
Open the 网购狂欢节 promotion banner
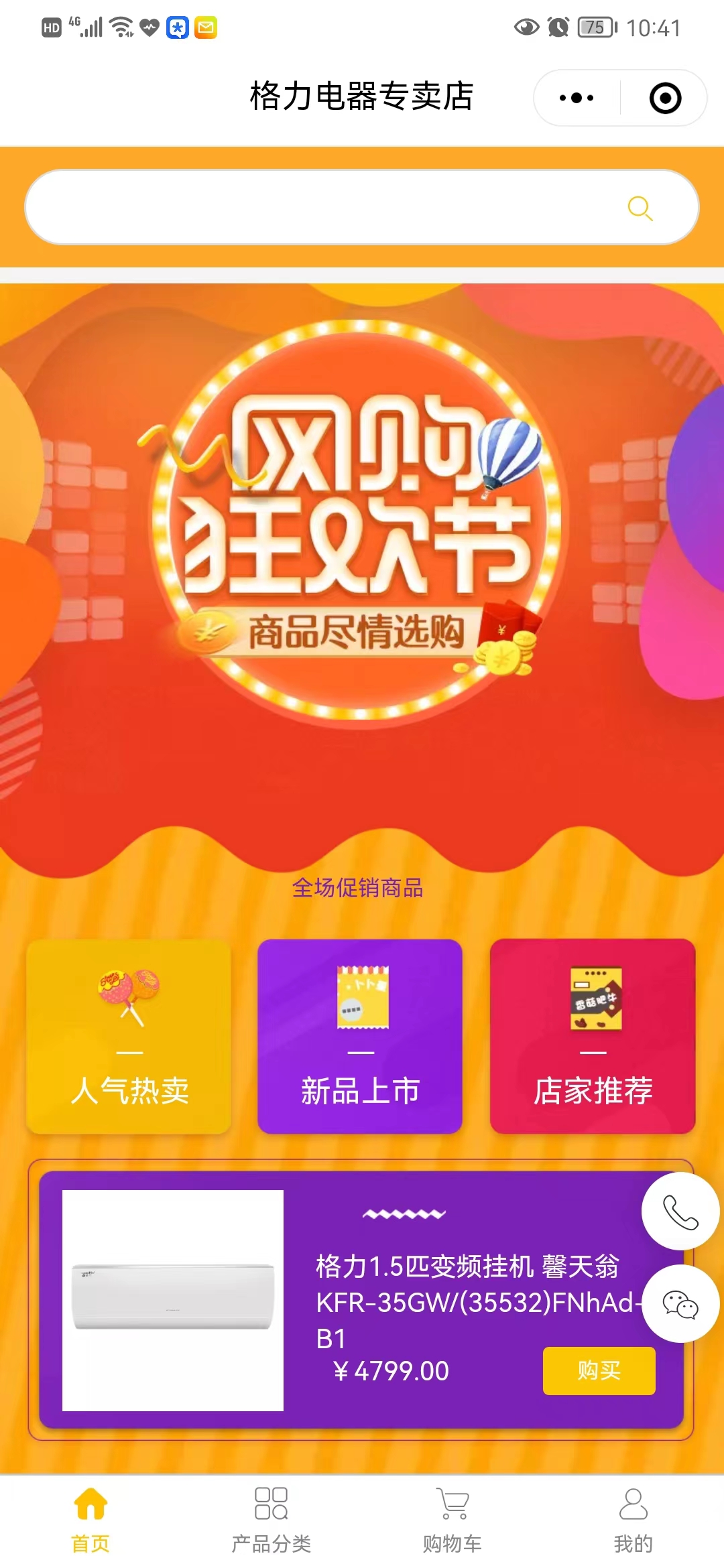[x=362, y=576]
